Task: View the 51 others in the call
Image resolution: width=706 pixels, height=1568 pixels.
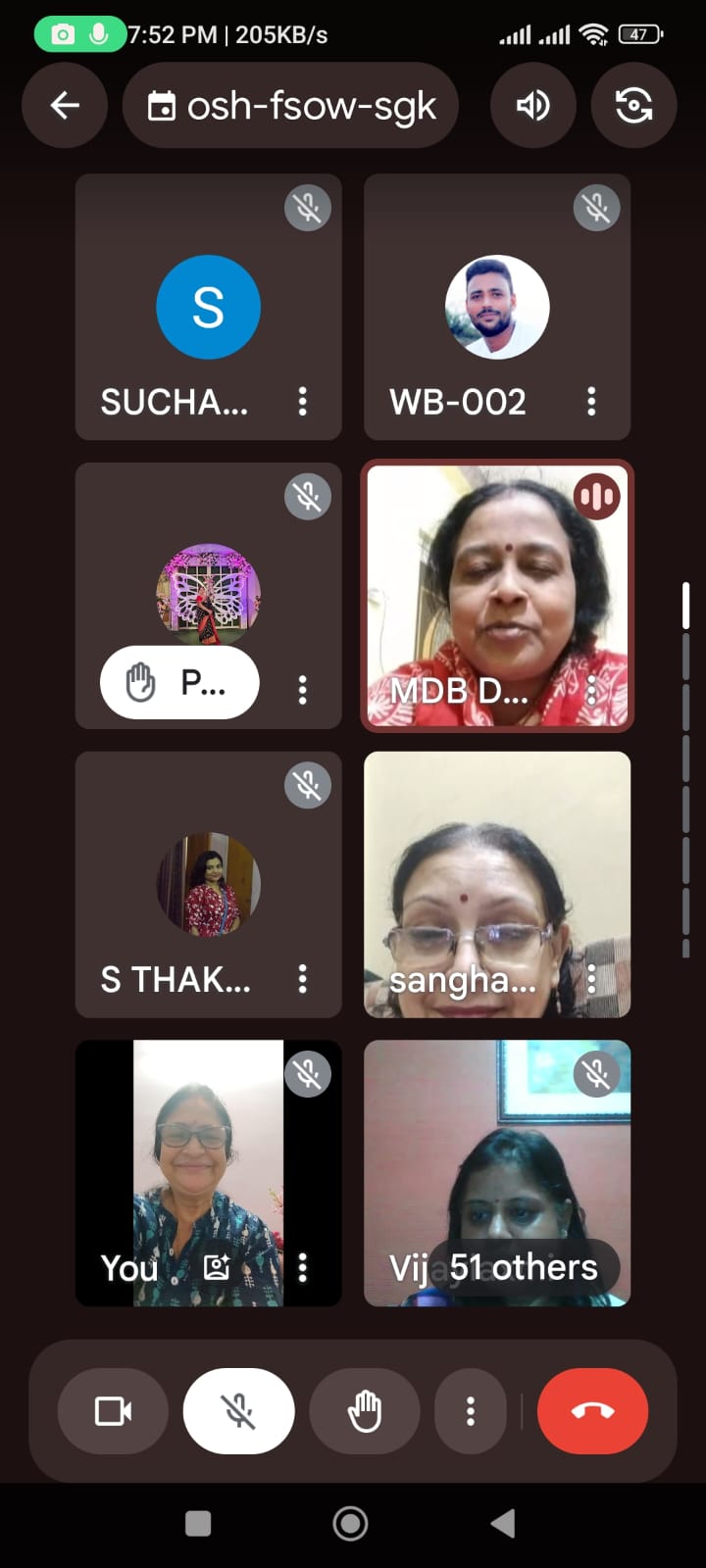Action: 524,1267
